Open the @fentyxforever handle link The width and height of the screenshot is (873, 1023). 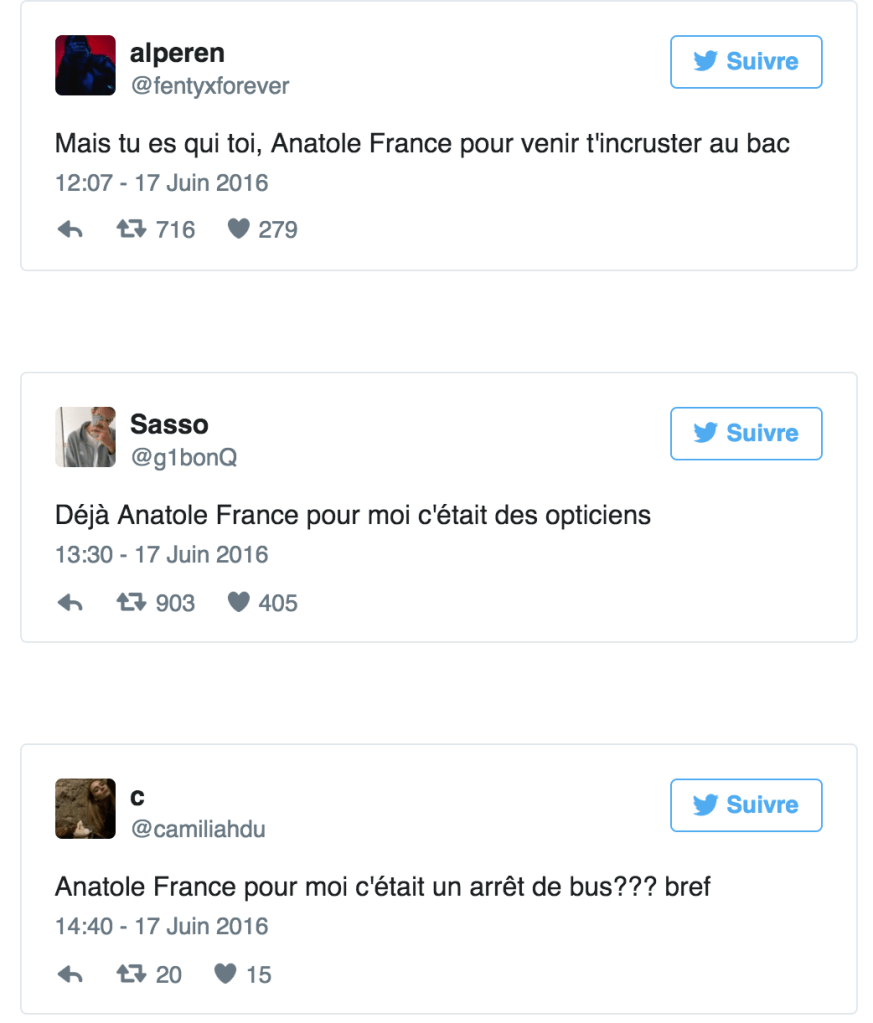[x=209, y=86]
